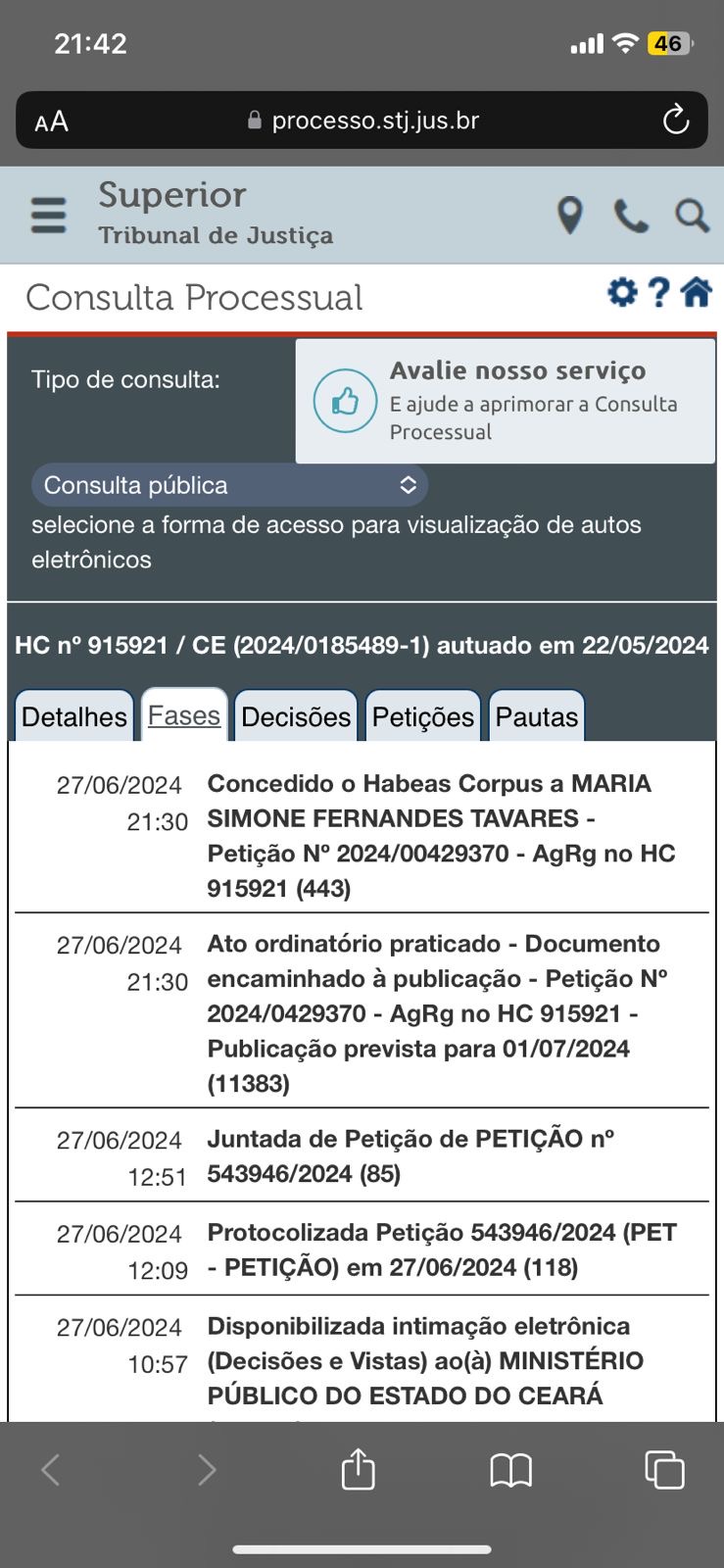Tap the phone contact icon
Image resolution: width=724 pixels, height=1568 pixels.
tap(631, 216)
